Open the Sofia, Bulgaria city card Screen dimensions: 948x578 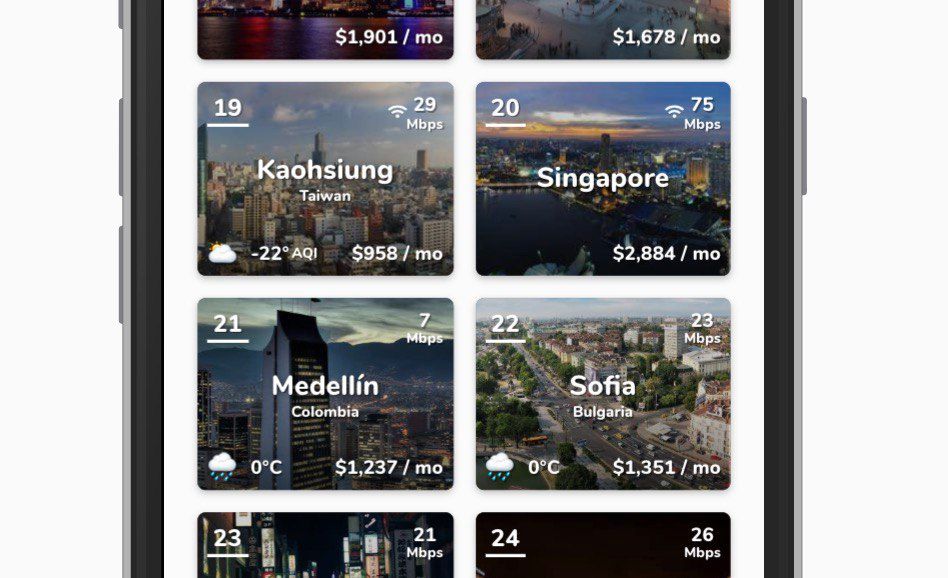(603, 393)
